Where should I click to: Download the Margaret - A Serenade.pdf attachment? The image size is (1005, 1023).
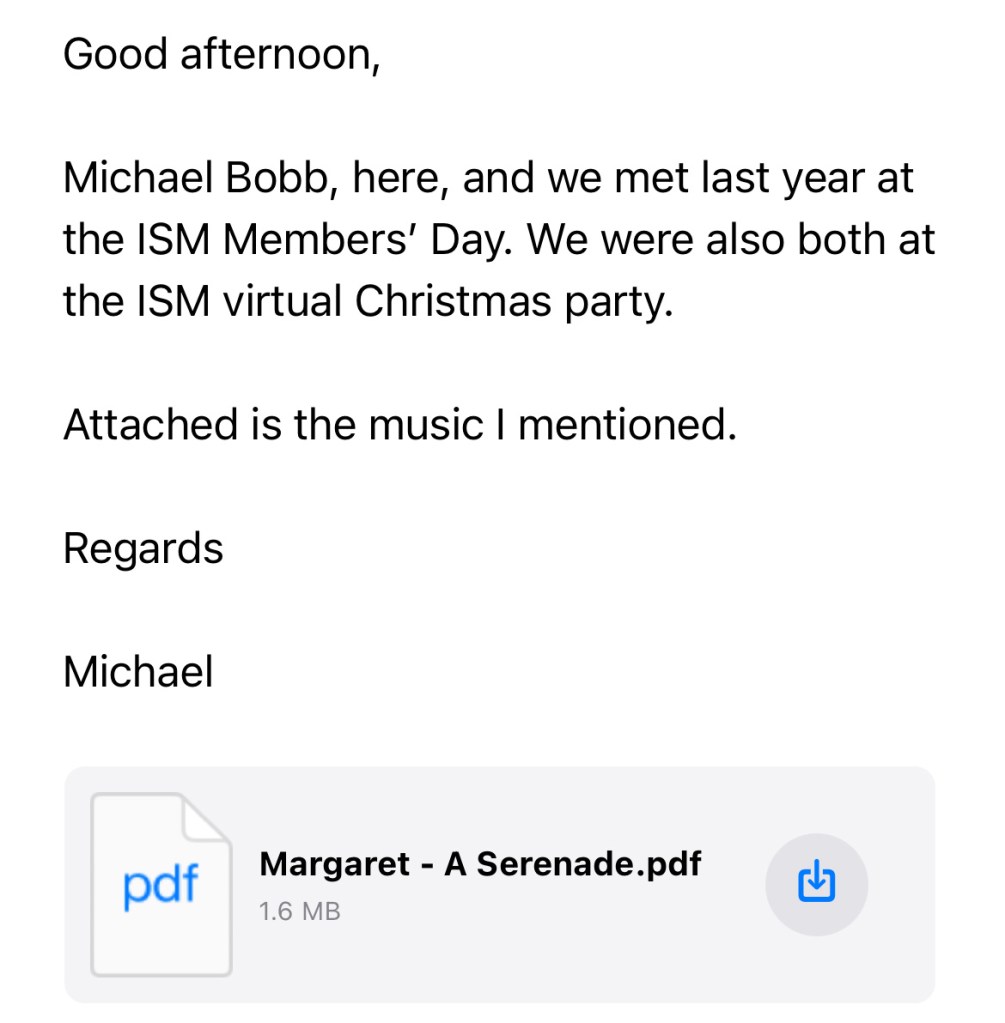[x=816, y=883]
